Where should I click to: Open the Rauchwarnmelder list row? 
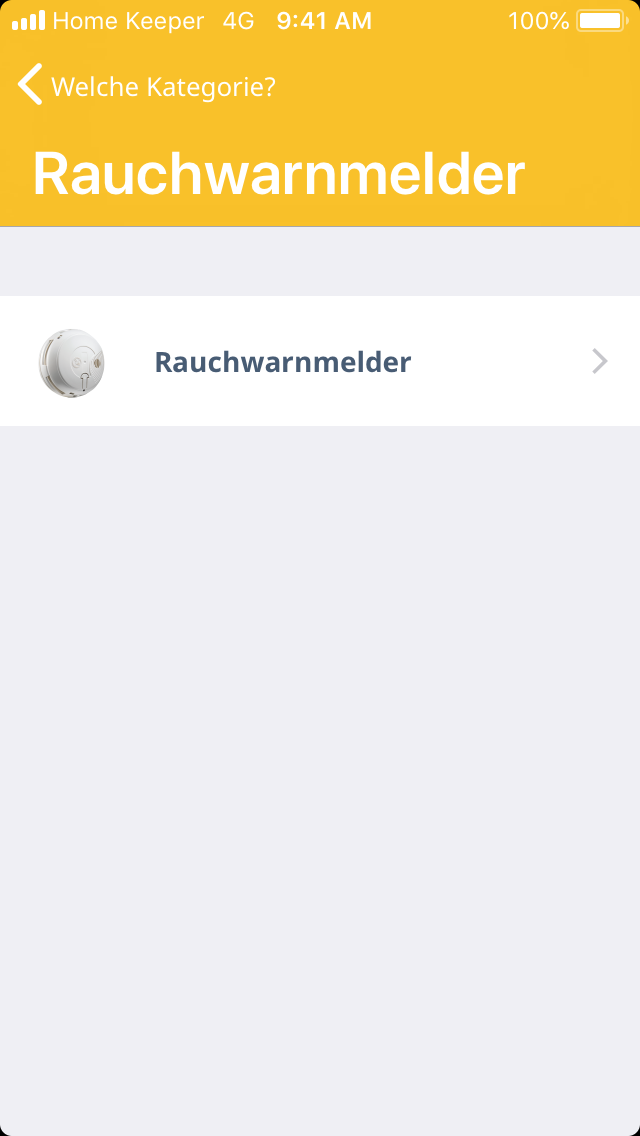pyautogui.click(x=320, y=361)
